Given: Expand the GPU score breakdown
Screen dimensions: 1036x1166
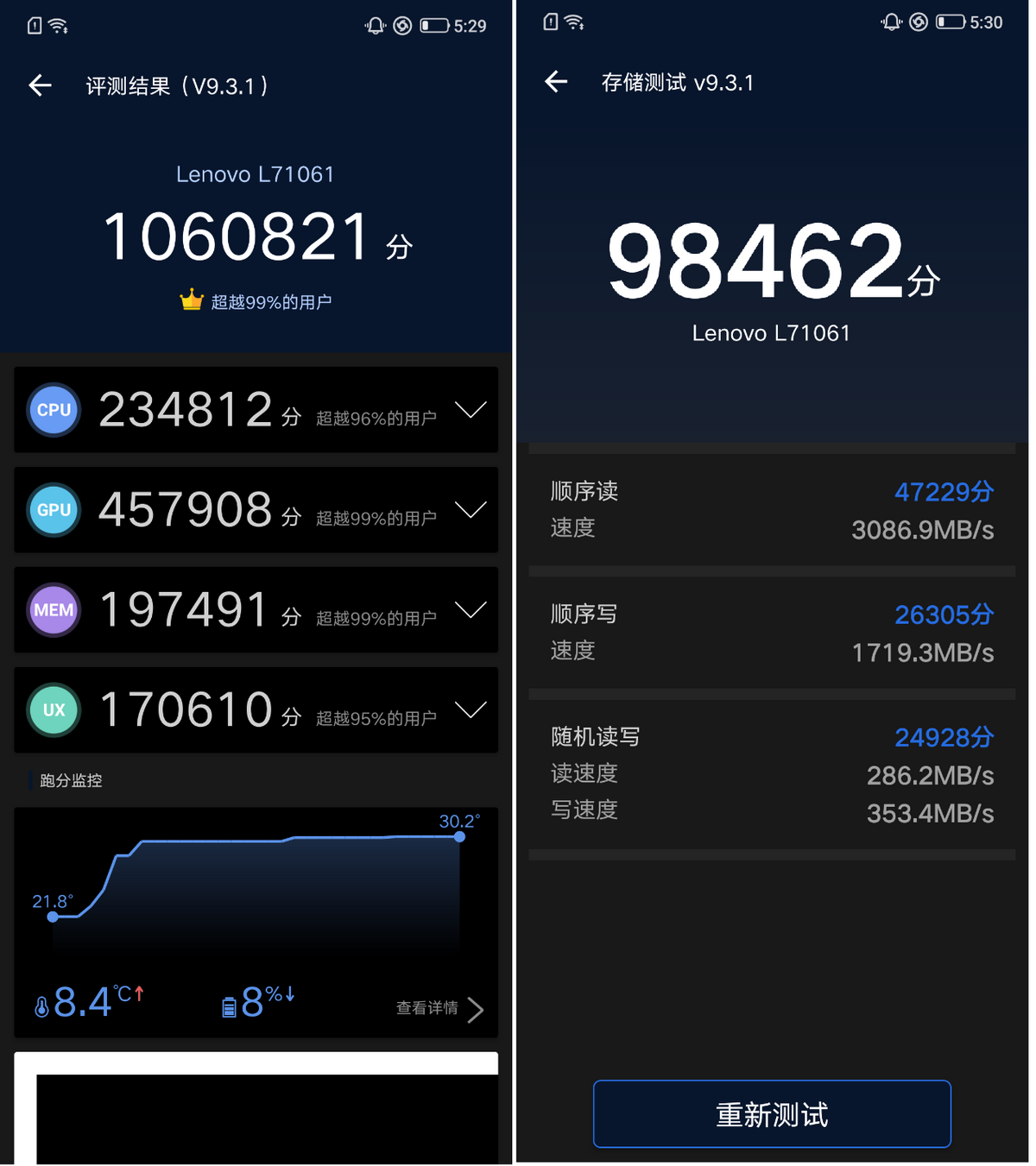Looking at the screenshot, I should (471, 510).
